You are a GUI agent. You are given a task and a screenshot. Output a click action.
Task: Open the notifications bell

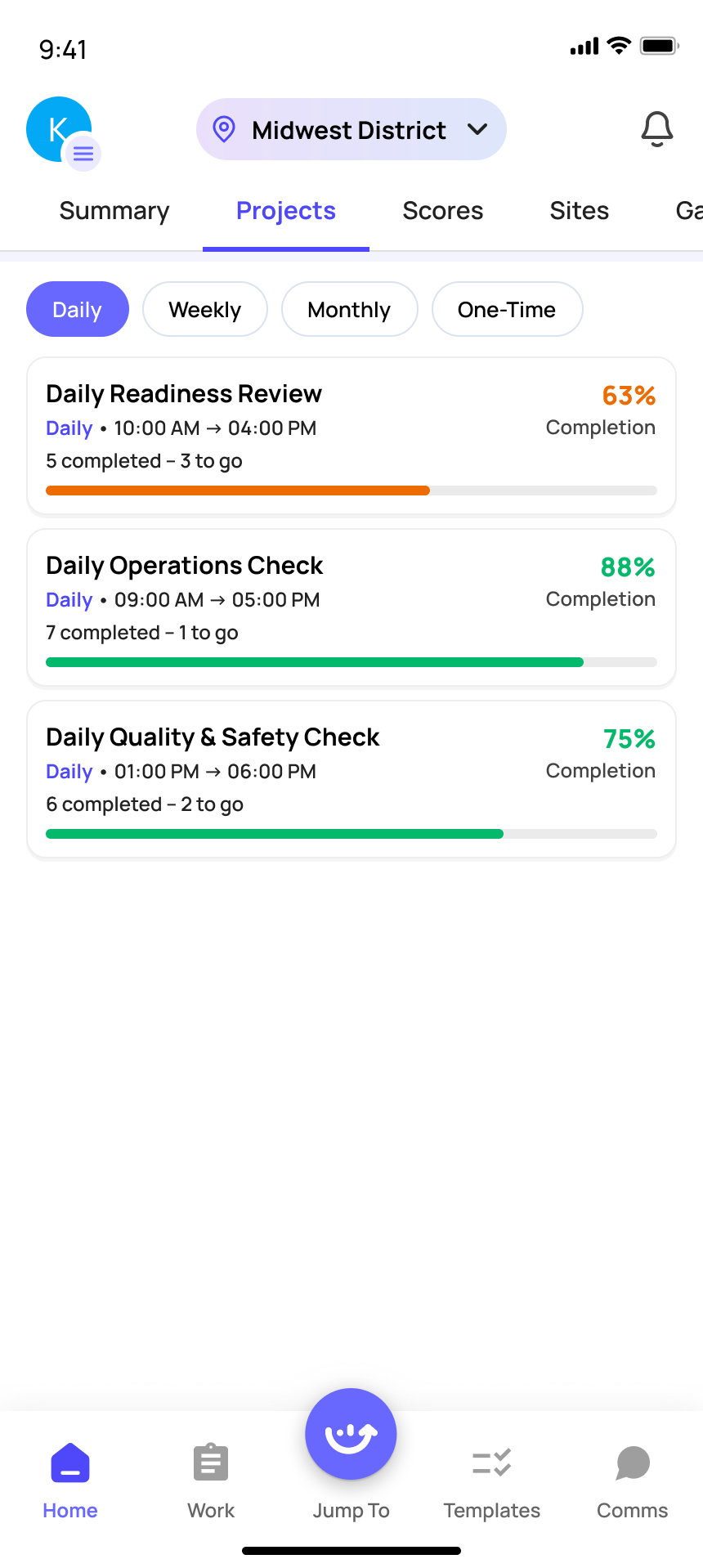coord(656,129)
